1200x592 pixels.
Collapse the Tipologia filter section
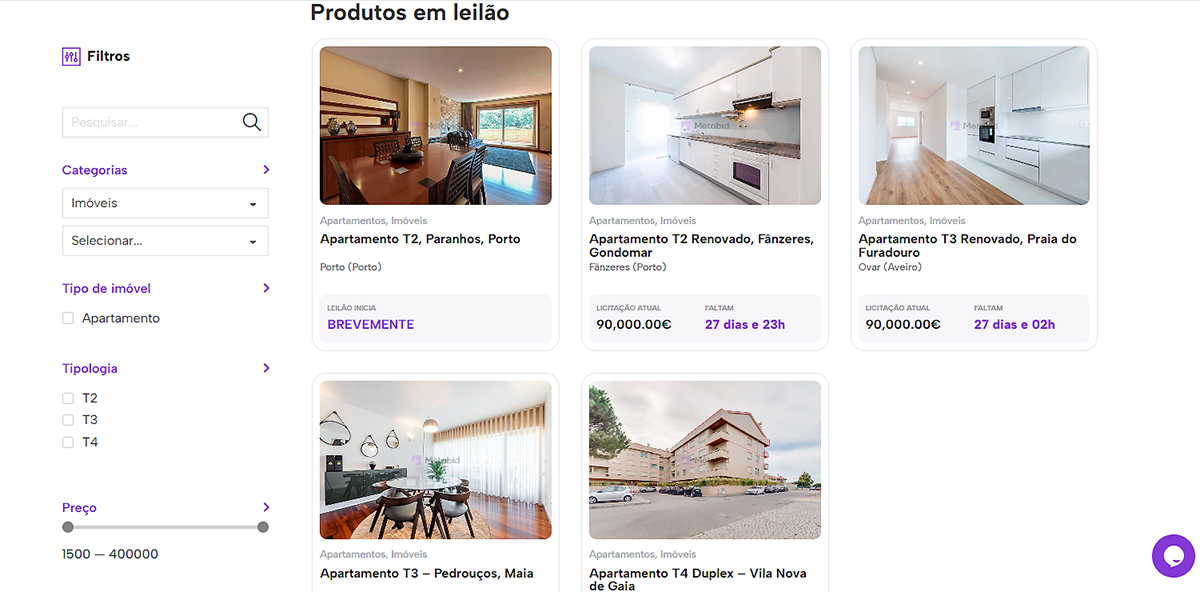click(x=266, y=368)
